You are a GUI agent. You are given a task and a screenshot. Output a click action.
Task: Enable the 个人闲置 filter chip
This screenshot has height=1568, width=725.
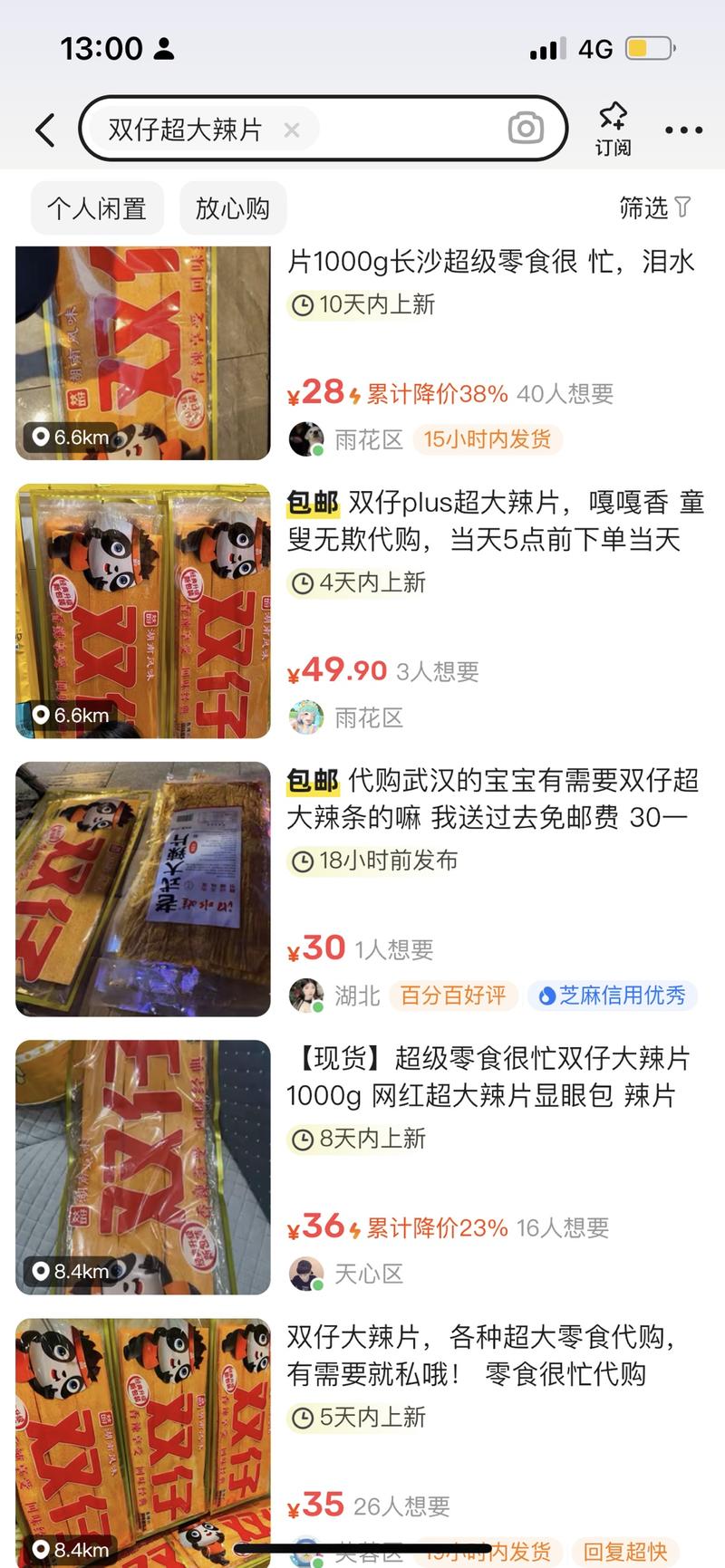tap(96, 208)
